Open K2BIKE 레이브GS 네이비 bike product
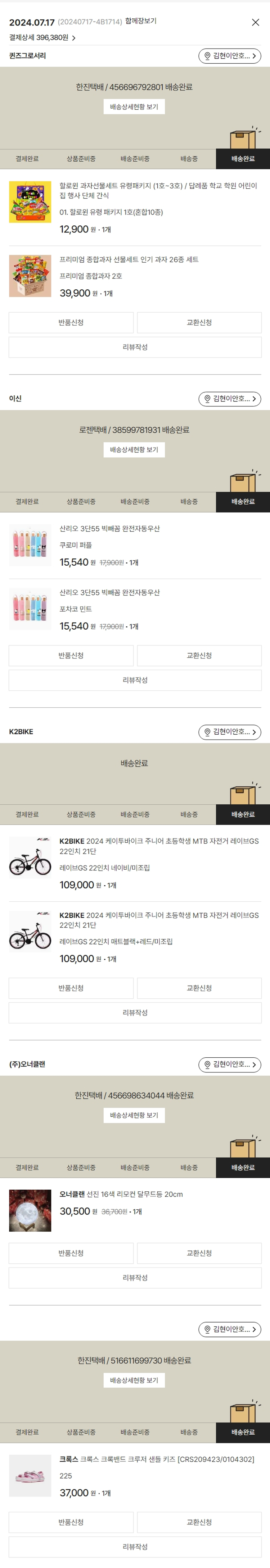 158,846
